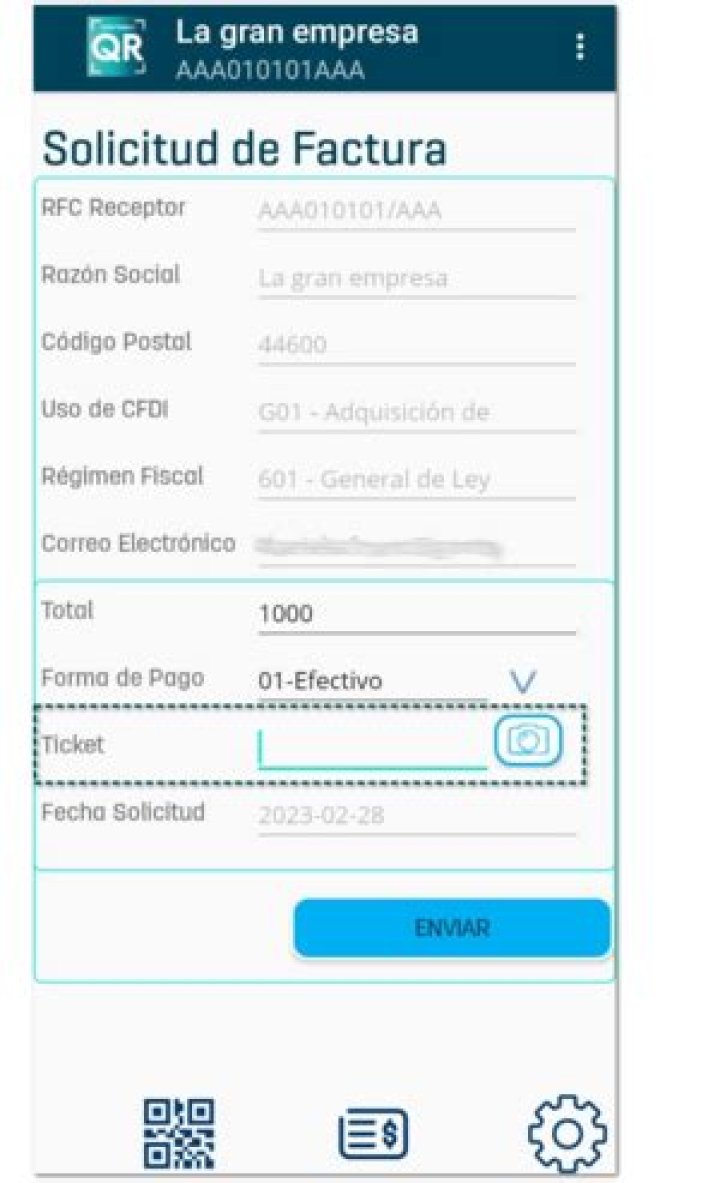This screenshot has width=720, height=1183.
Task: Choose the Régimen Fiscal field
Action: point(415,480)
